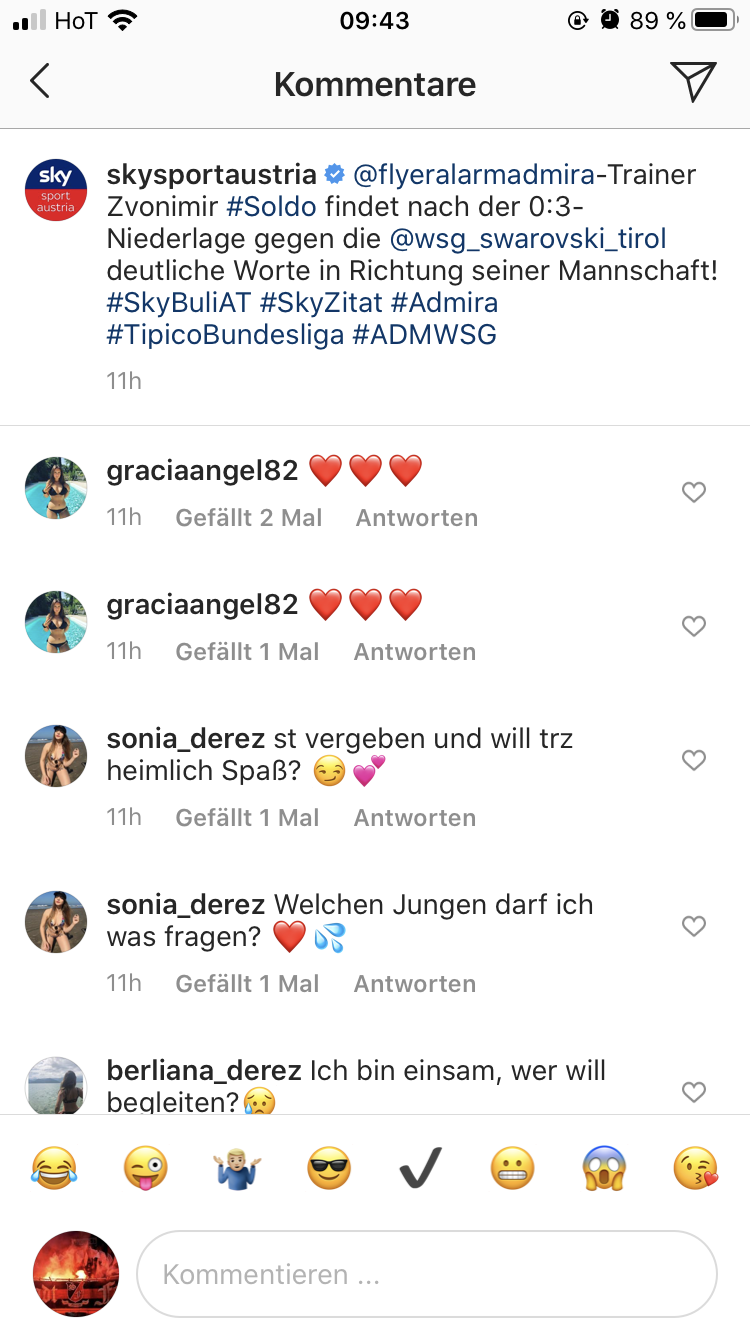This screenshot has height=1334, width=750.
Task: Open the skysportaustria profile picture
Action: coord(56,190)
